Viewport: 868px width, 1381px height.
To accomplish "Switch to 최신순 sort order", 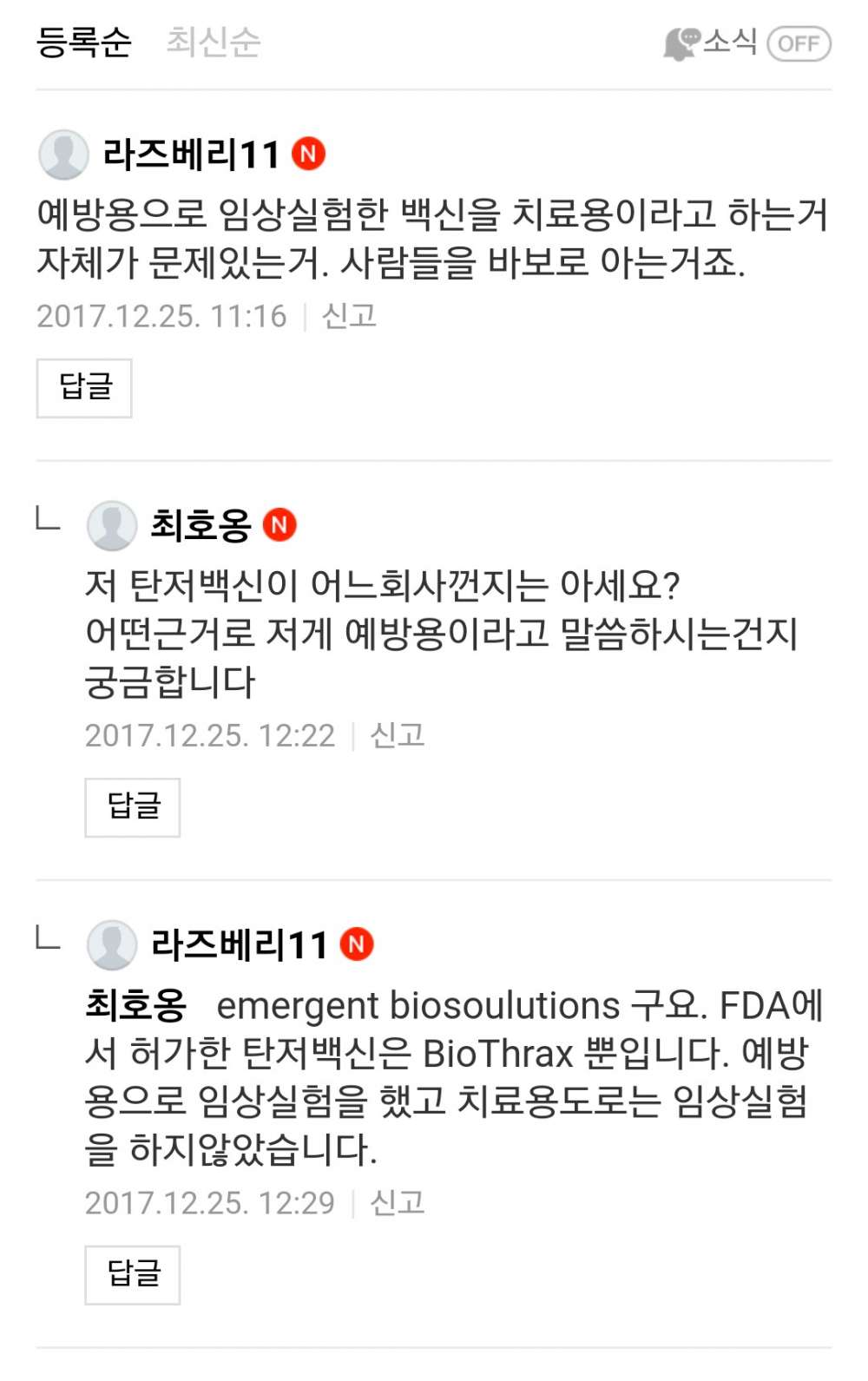I will [x=213, y=42].
